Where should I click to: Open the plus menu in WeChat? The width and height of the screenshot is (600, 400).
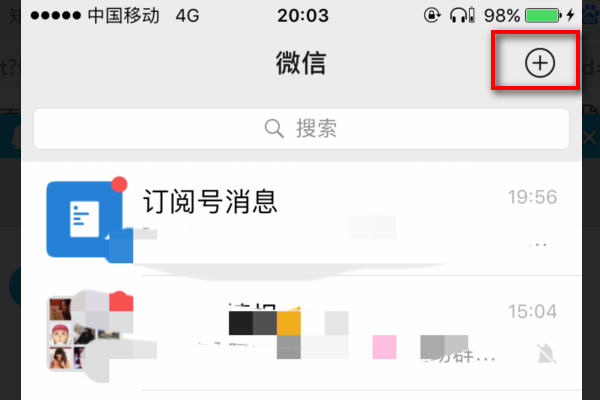click(x=539, y=63)
